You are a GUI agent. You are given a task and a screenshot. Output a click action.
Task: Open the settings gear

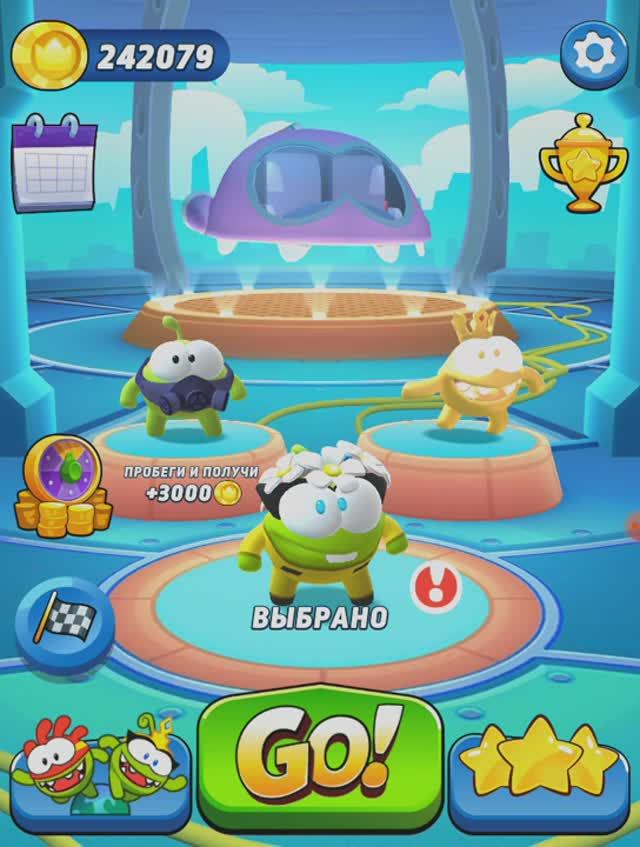[x=593, y=55]
